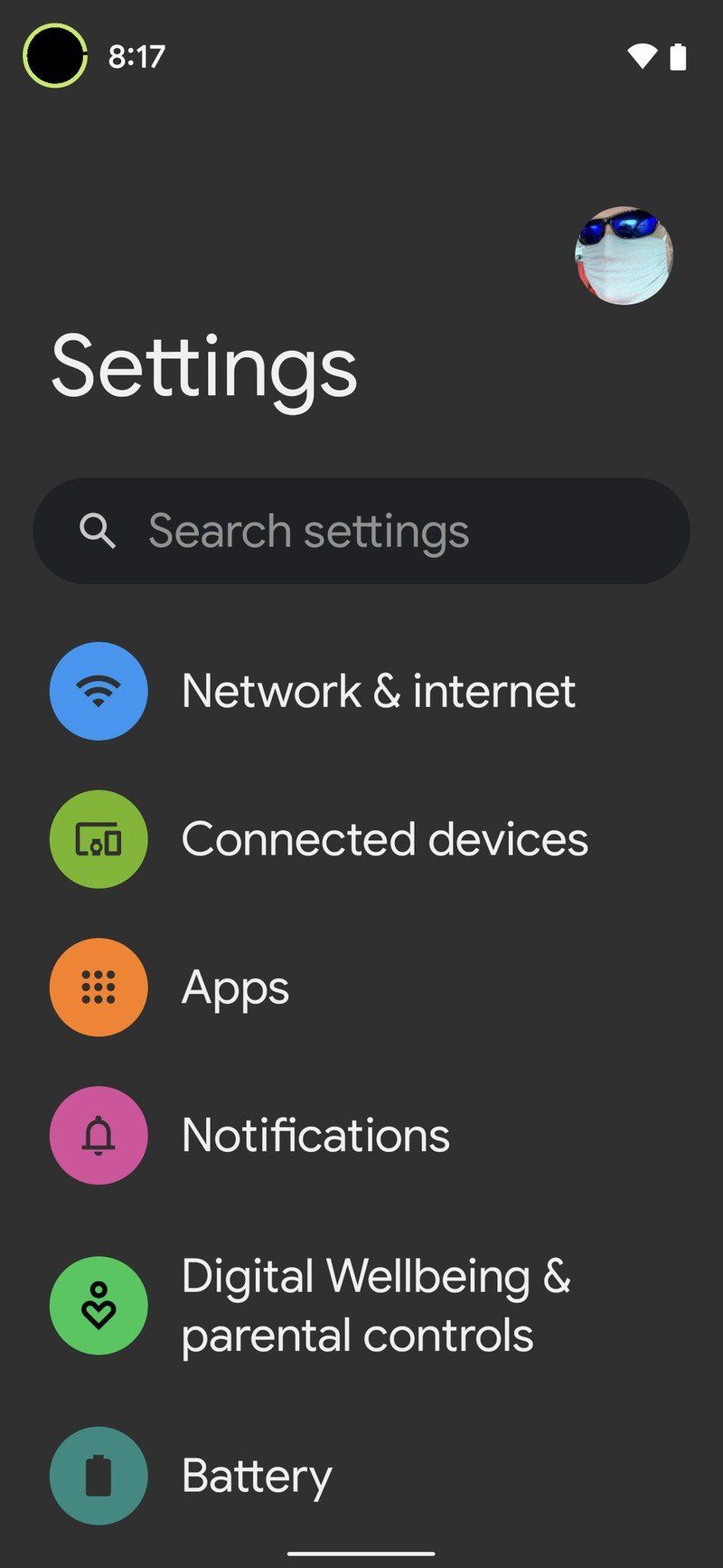Tap the pink Notifications bell icon
The height and width of the screenshot is (1568, 723).
[x=99, y=1135]
